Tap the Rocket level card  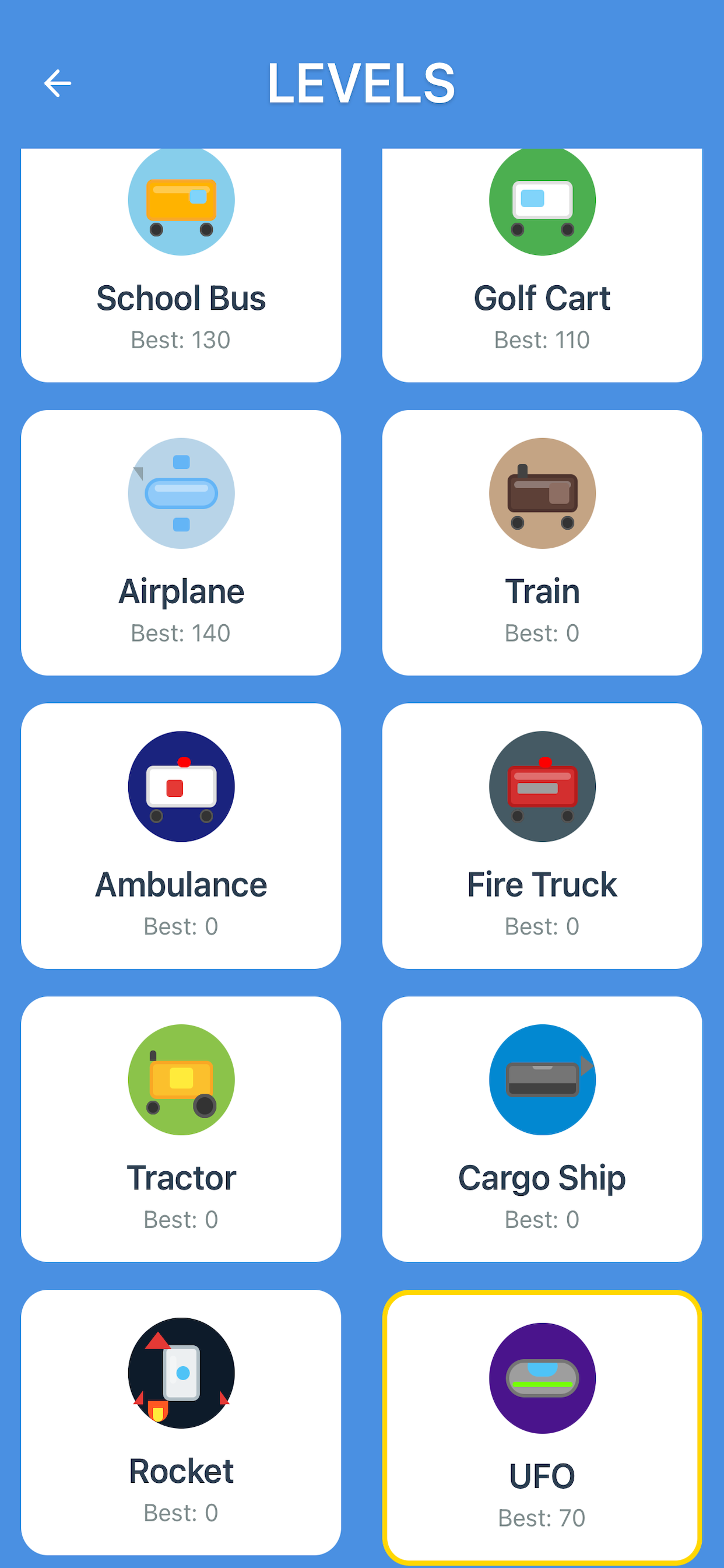click(181, 1422)
